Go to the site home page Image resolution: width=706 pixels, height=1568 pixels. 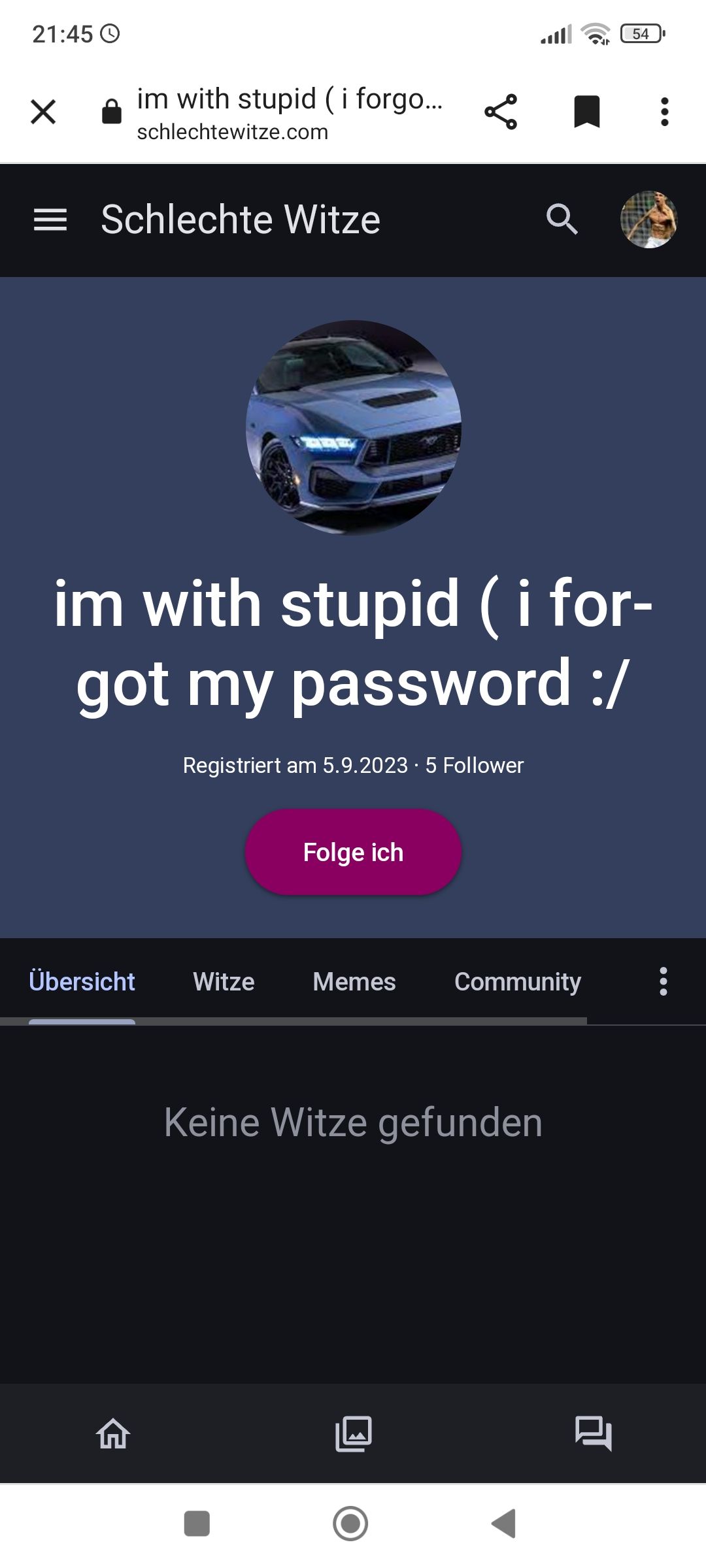click(x=114, y=1433)
